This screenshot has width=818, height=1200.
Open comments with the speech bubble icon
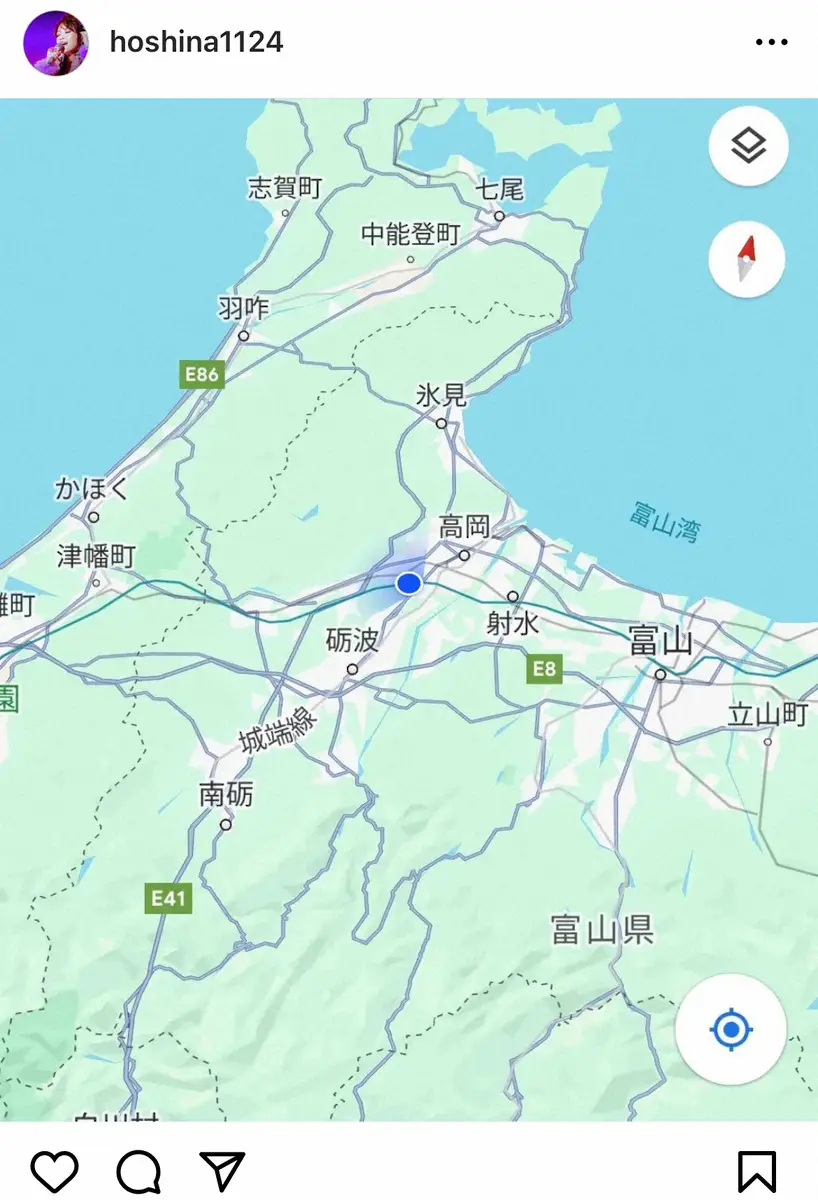coord(138,1171)
